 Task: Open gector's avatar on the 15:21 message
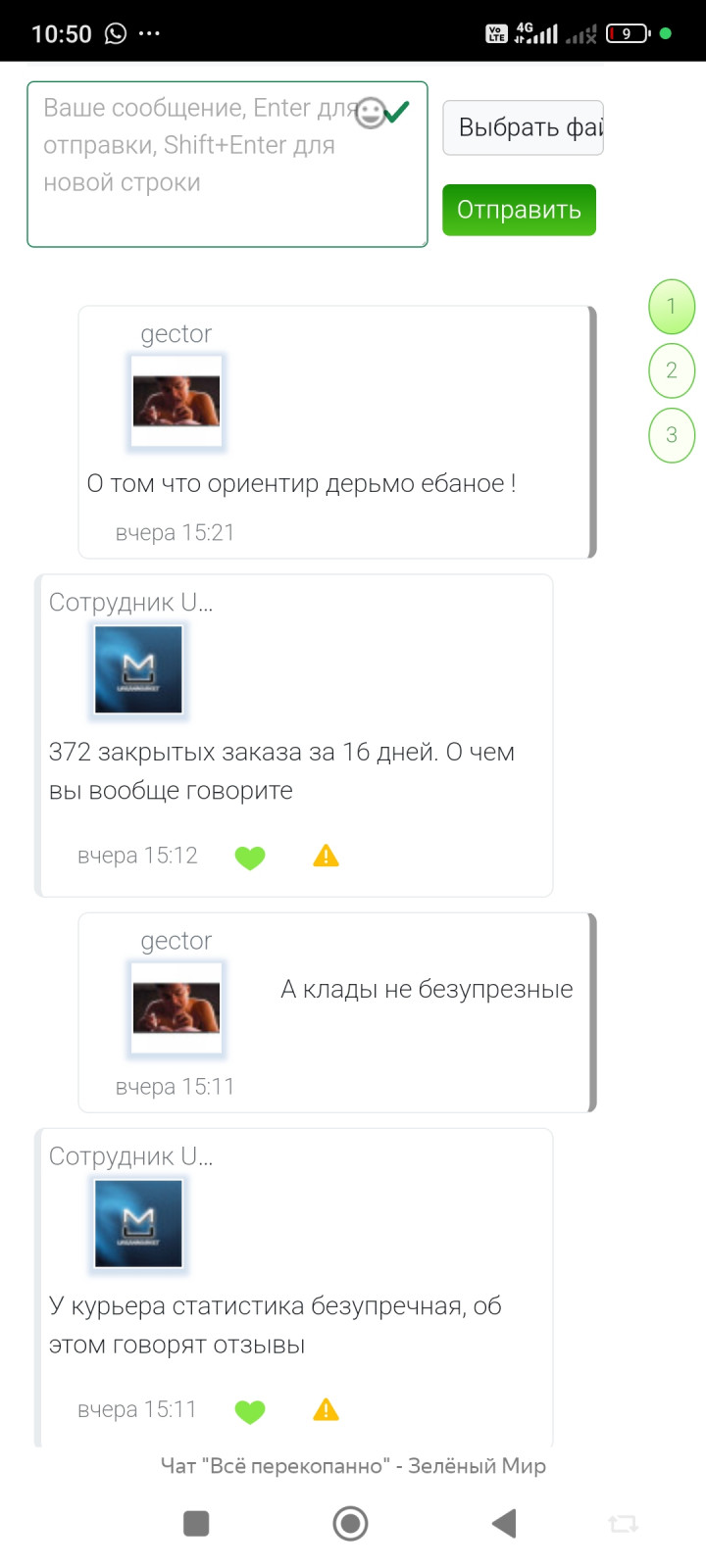(176, 402)
